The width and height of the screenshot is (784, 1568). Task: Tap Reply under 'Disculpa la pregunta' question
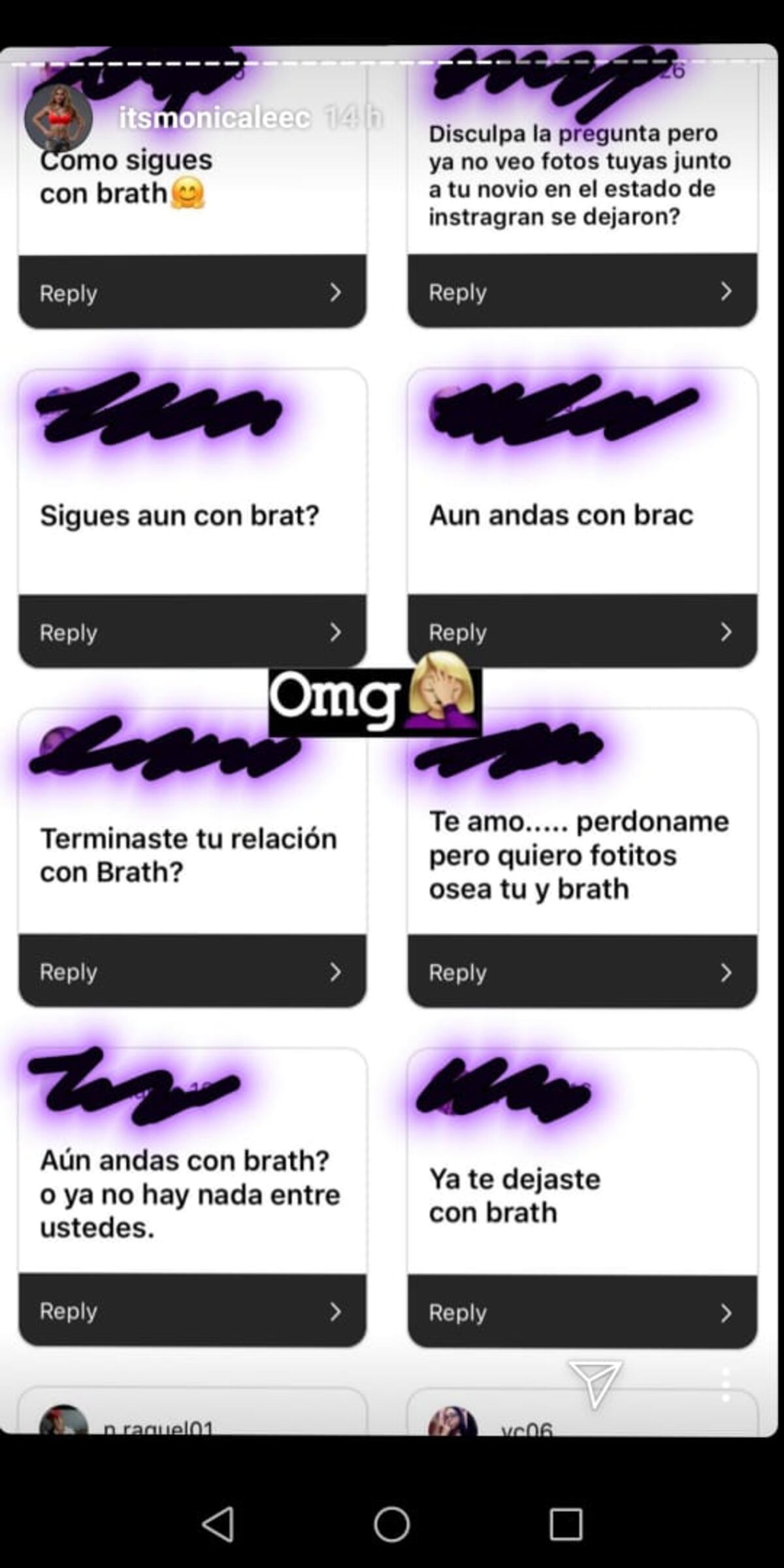tap(457, 293)
